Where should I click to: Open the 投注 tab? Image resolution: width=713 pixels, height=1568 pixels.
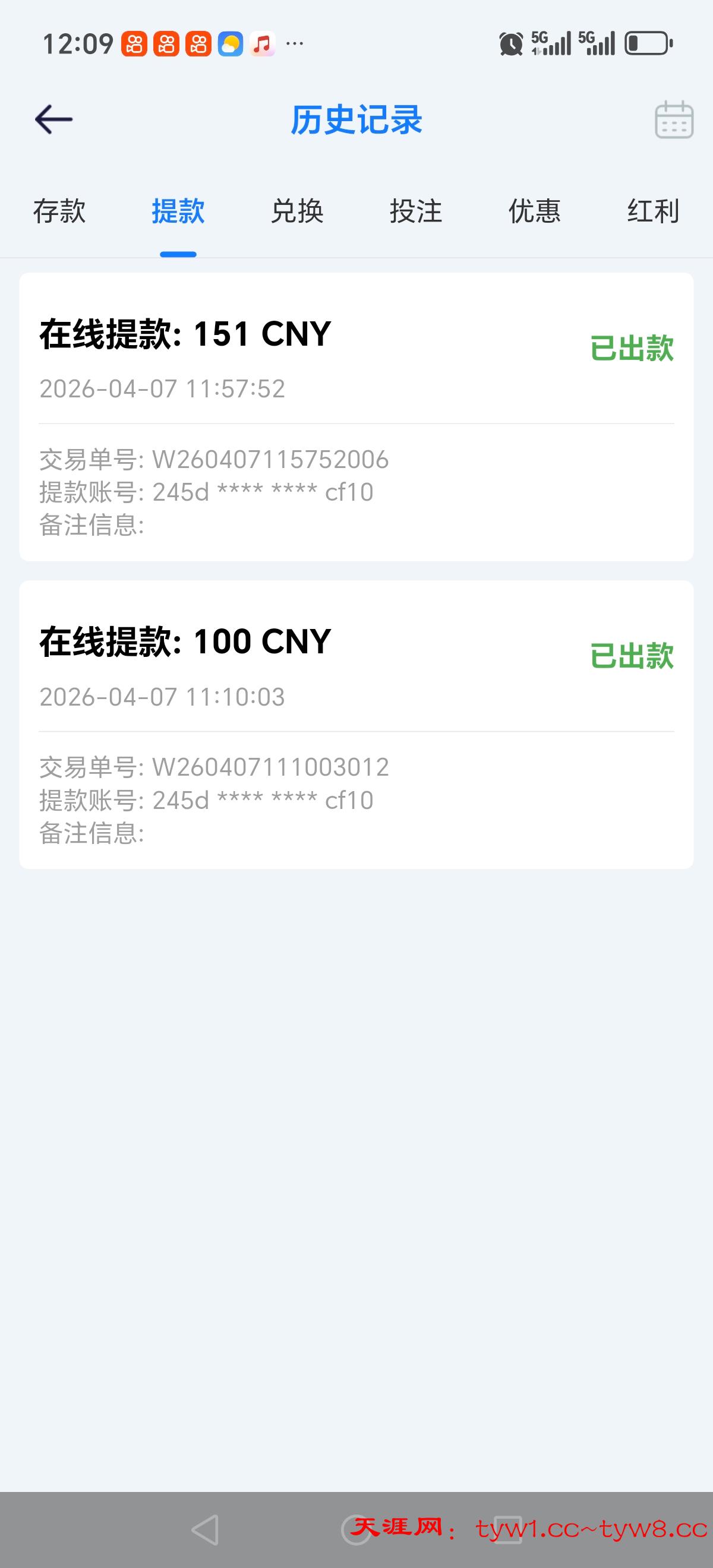[x=416, y=212]
